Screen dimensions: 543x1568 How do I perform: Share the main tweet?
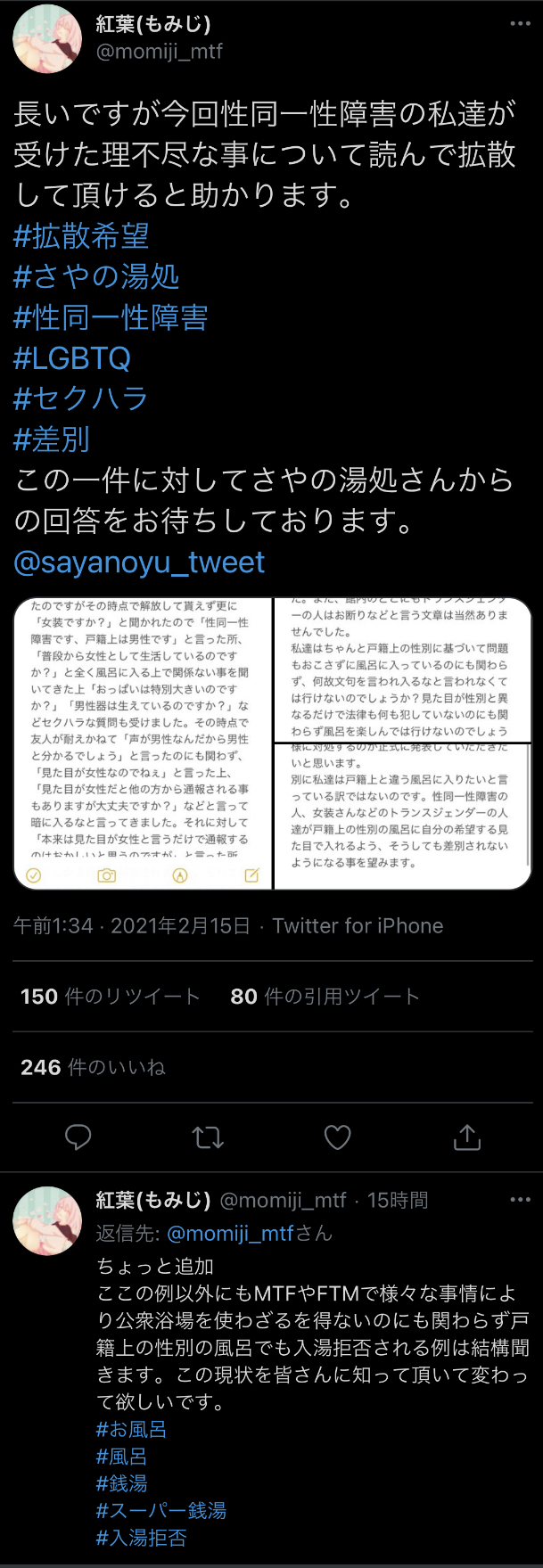click(466, 1137)
